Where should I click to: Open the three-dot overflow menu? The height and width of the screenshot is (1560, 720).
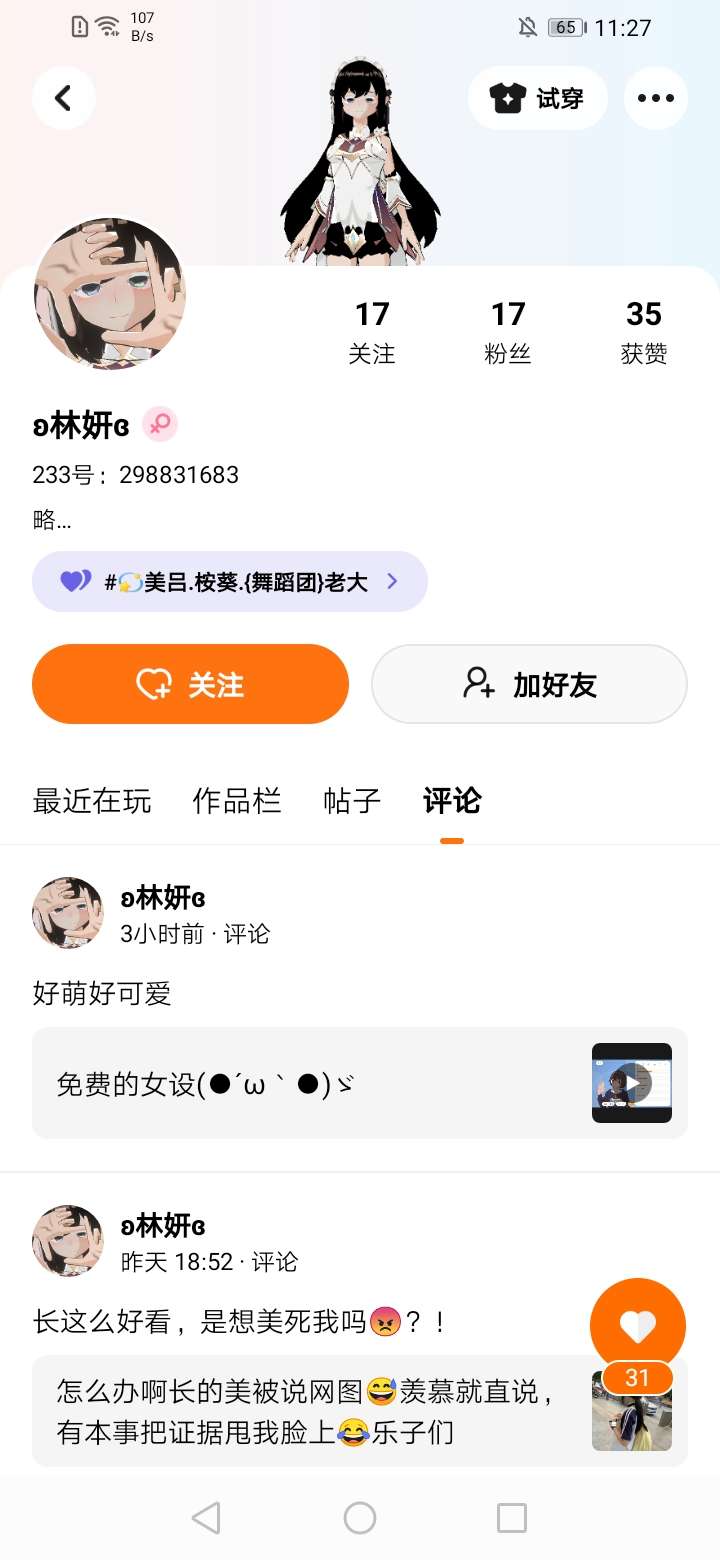point(656,98)
